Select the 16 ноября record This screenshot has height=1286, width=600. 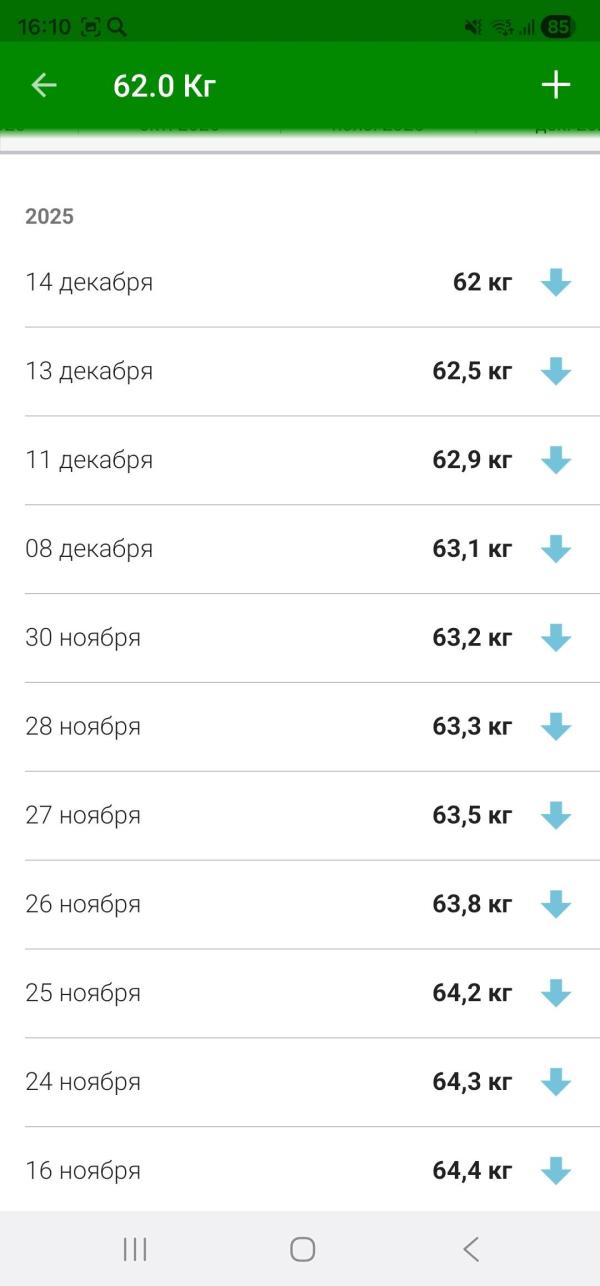298,1170
